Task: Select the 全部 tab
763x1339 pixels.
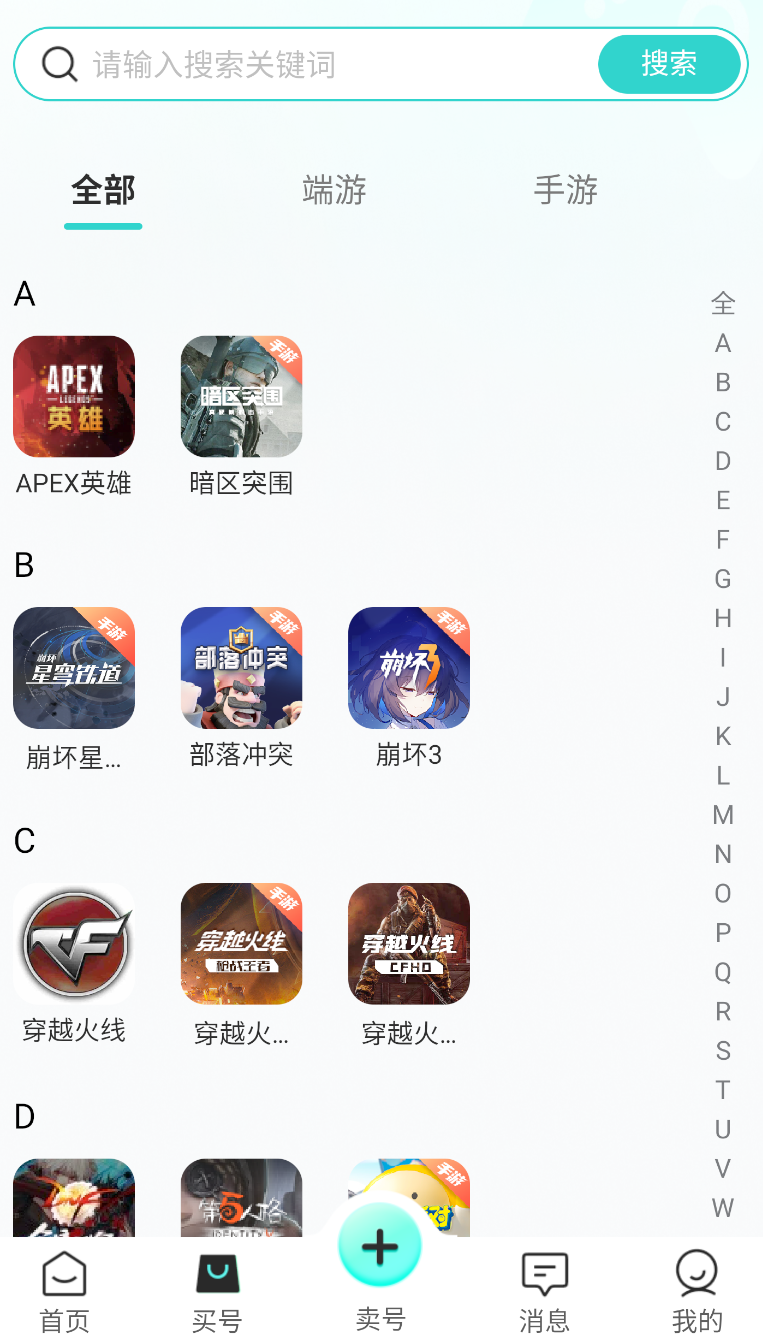Action: click(102, 192)
